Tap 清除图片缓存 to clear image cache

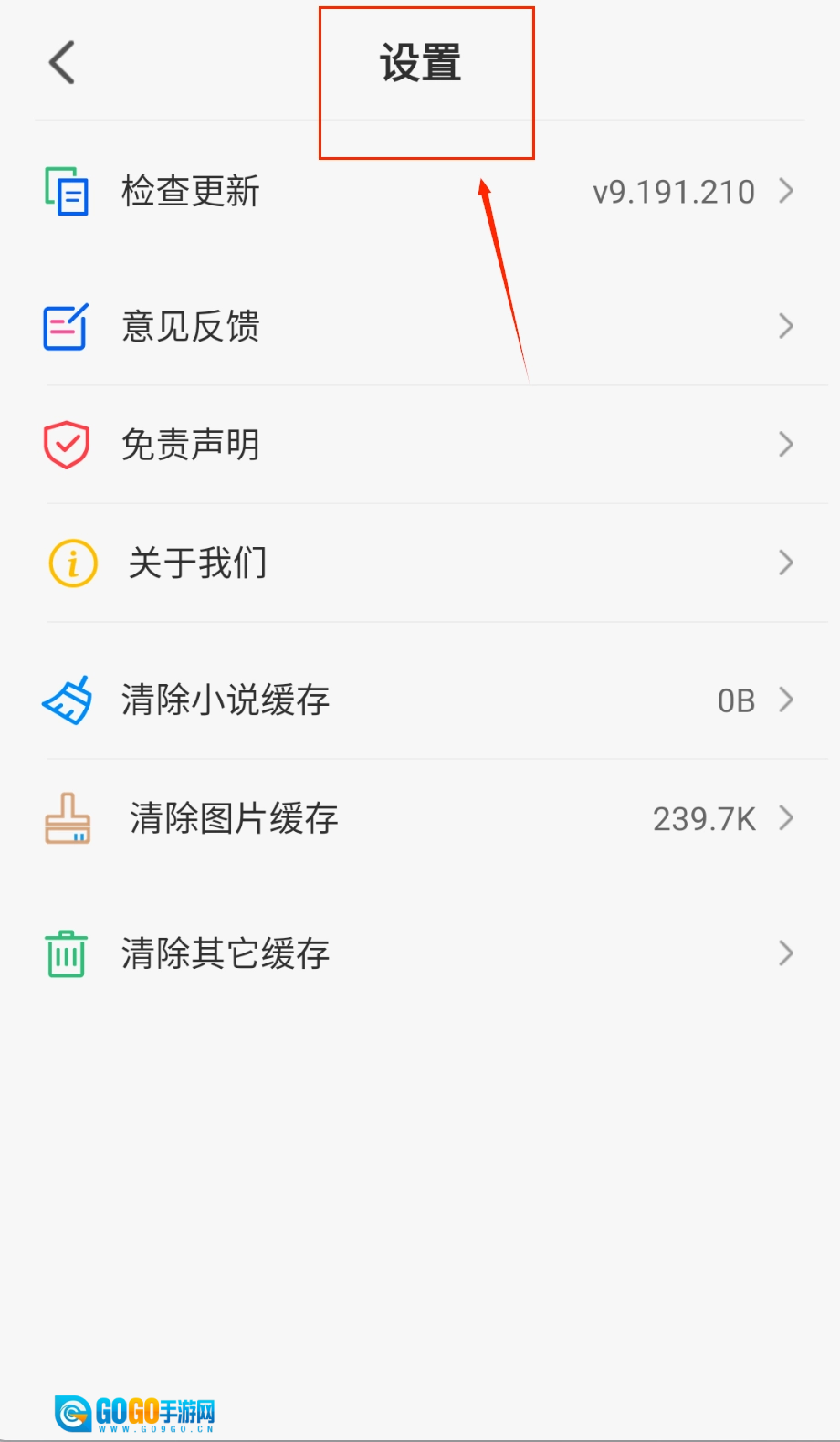(234, 818)
